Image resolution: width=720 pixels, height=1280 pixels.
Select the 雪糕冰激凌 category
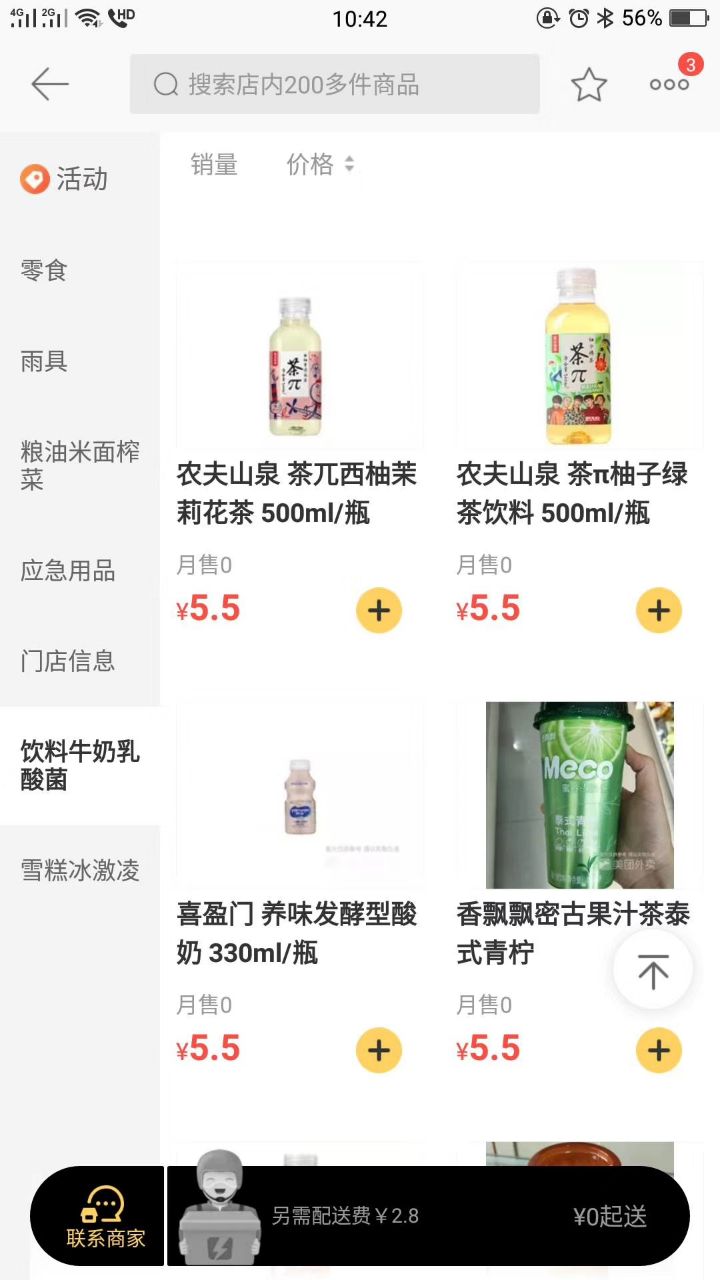[x=79, y=870]
